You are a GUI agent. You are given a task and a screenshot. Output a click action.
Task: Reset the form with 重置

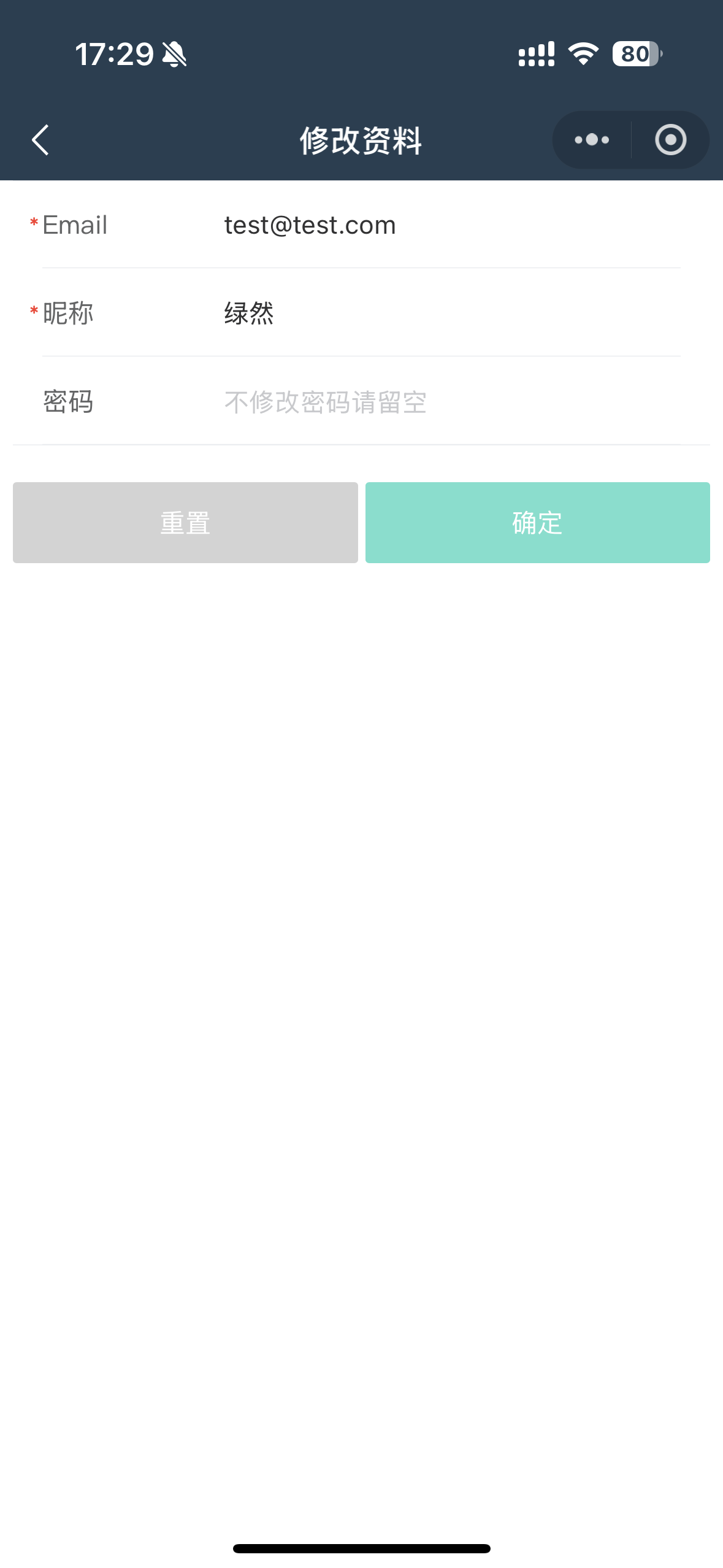185,523
